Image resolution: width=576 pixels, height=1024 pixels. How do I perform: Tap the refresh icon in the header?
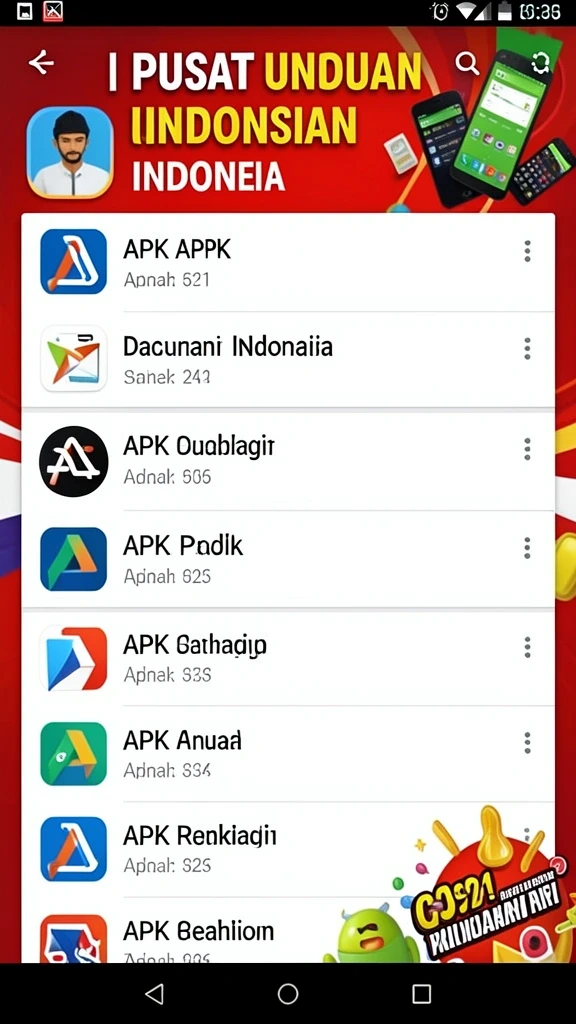tap(541, 63)
